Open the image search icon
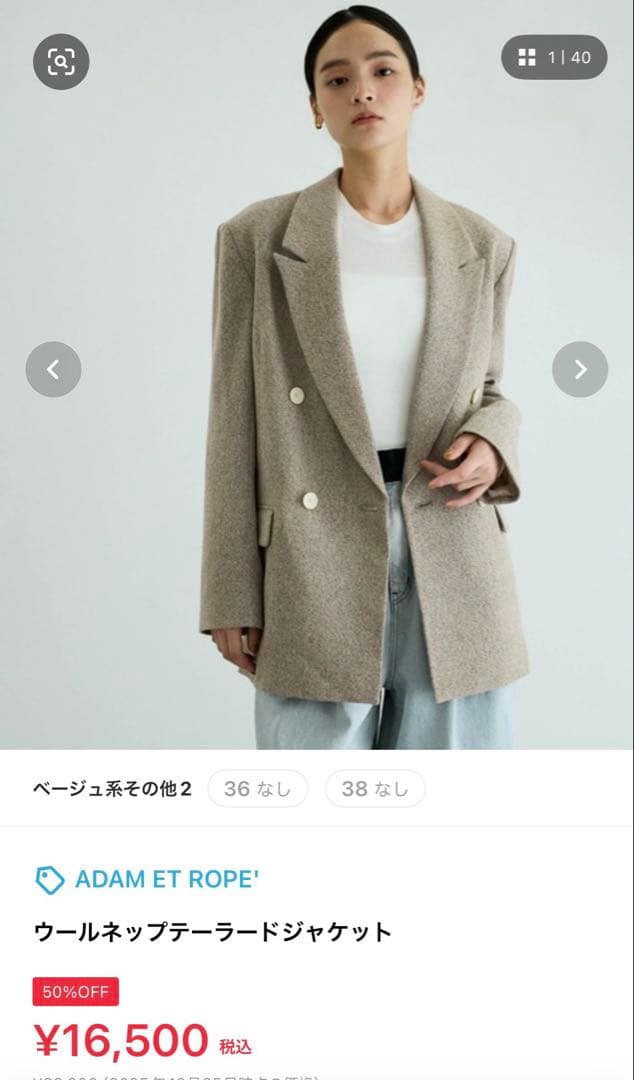Image resolution: width=634 pixels, height=1080 pixels. (61, 61)
